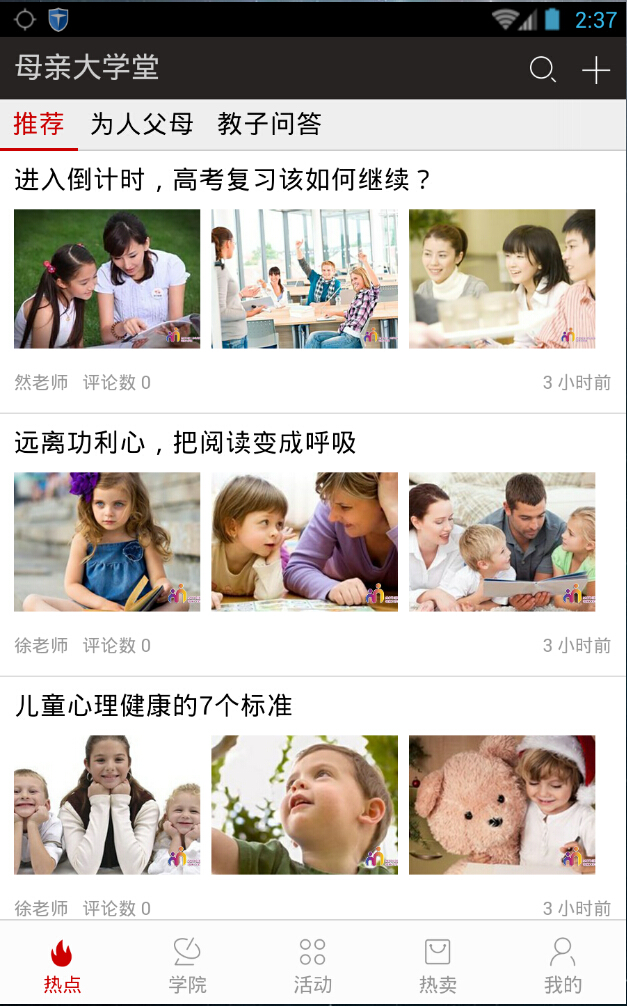Open the 学院 bottom tab
627x1006 pixels.
187,964
